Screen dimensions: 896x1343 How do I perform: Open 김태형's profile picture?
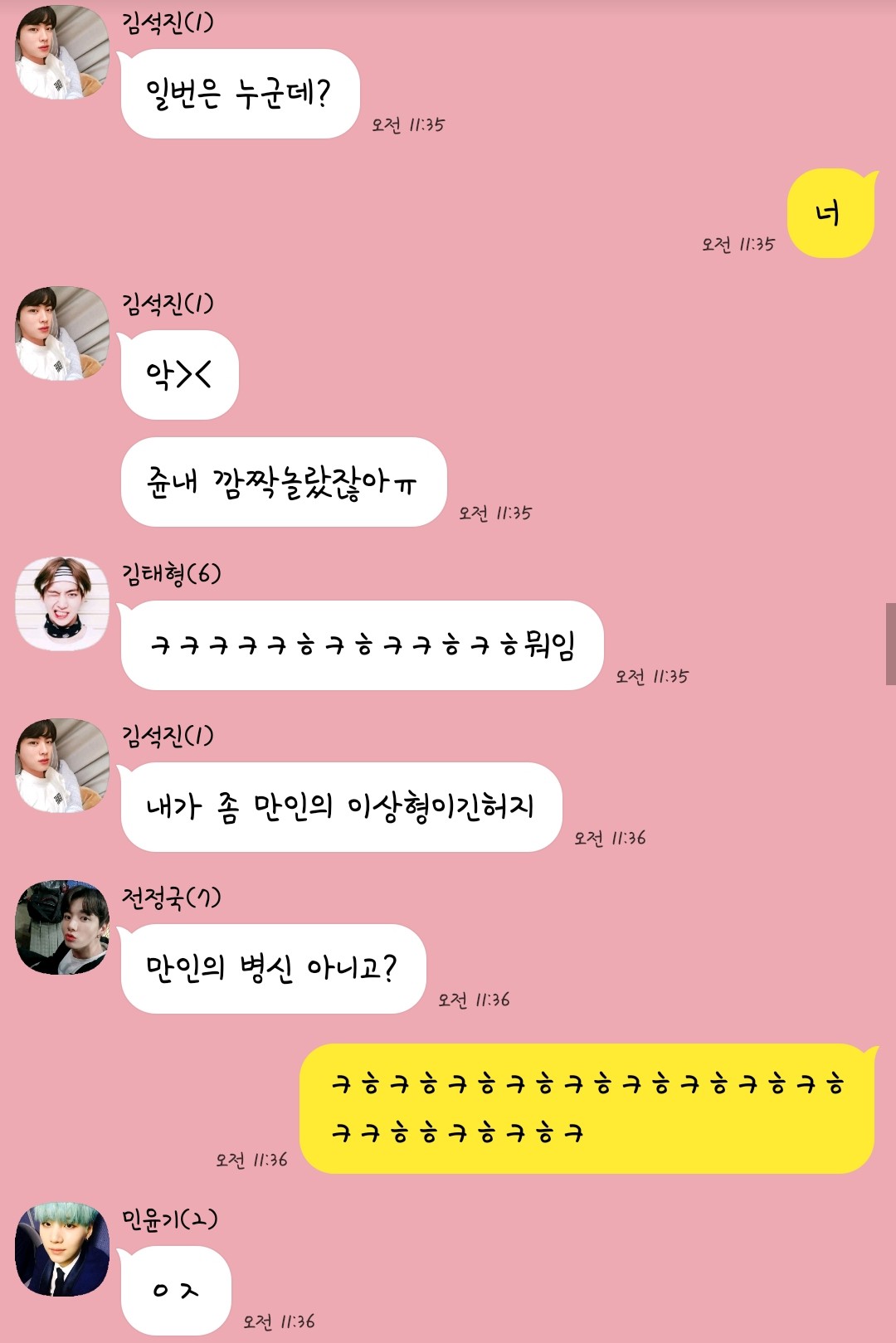(x=62, y=603)
